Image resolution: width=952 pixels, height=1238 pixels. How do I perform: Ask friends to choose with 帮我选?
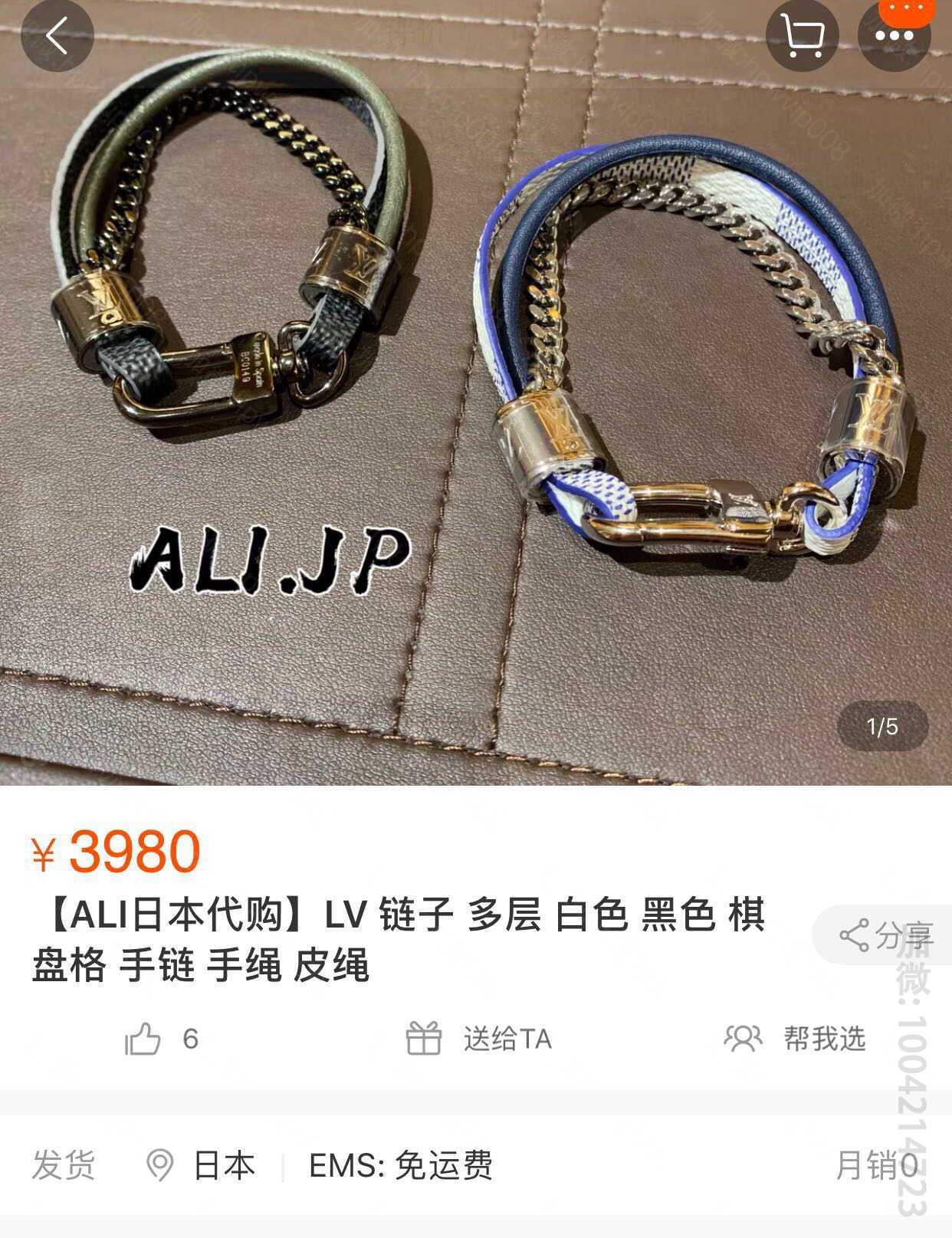(x=795, y=1039)
